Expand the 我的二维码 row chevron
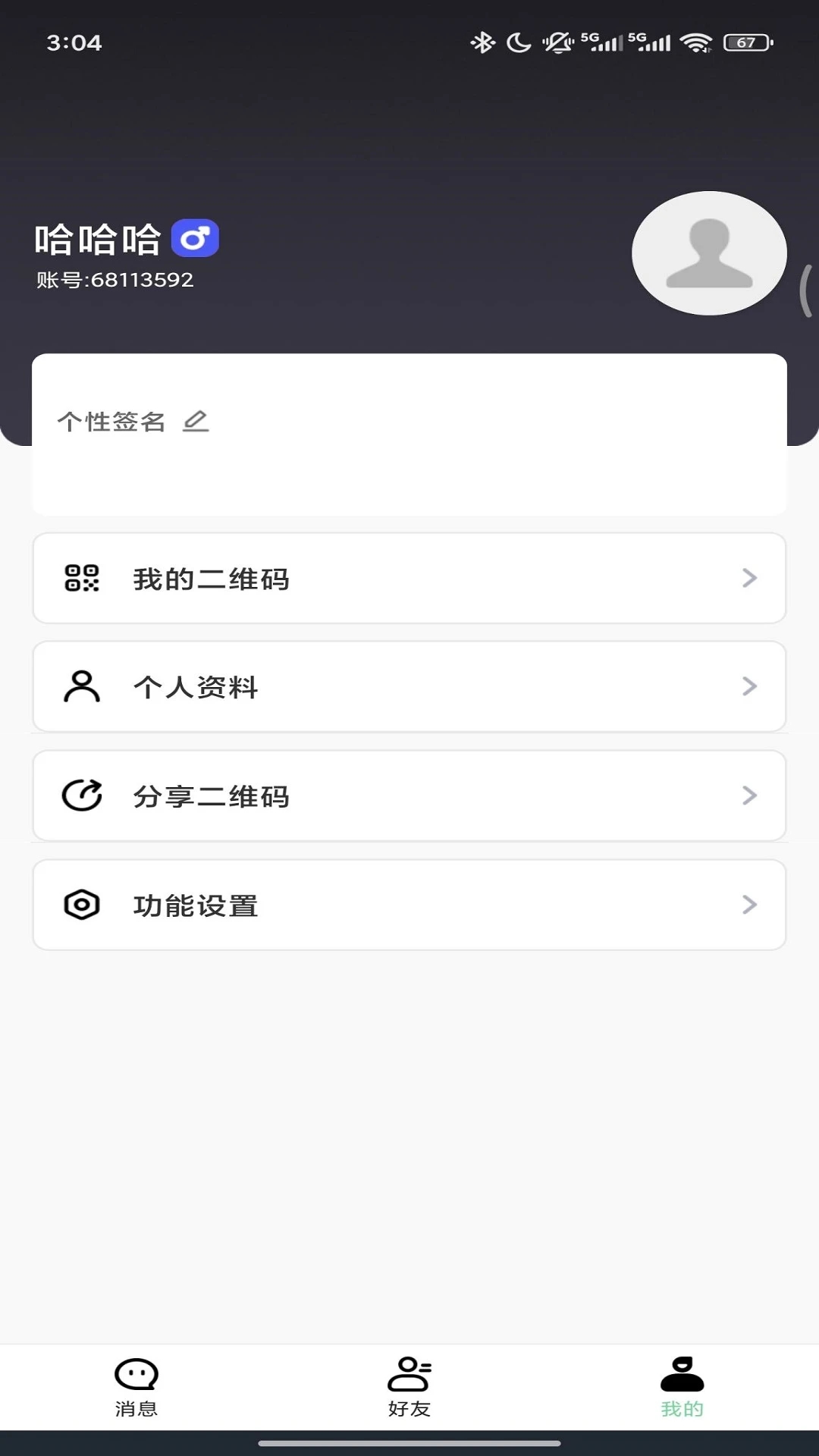Viewport: 819px width, 1456px height. (750, 578)
